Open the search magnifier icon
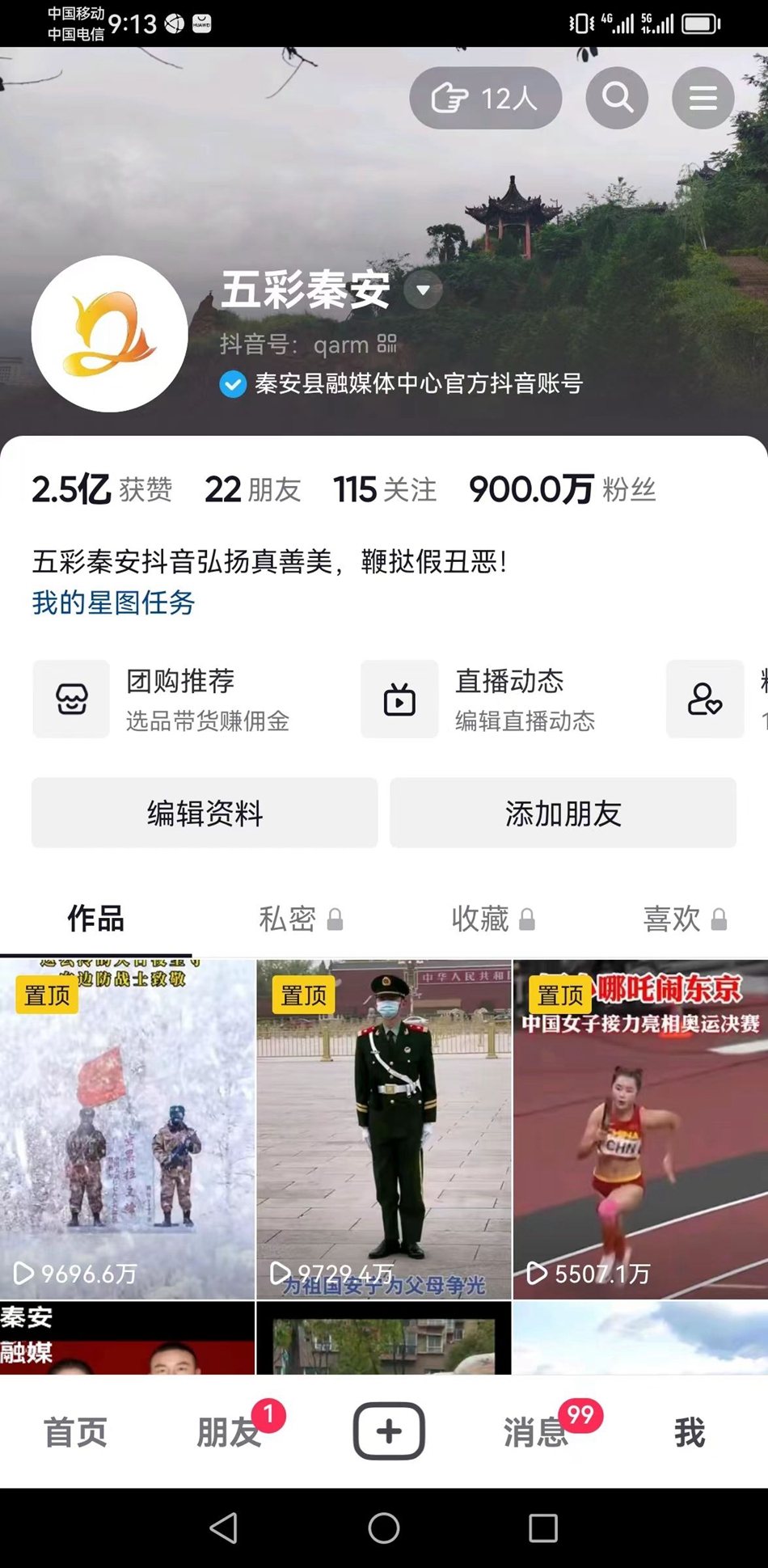The height and width of the screenshot is (1568, 768). 617,98
